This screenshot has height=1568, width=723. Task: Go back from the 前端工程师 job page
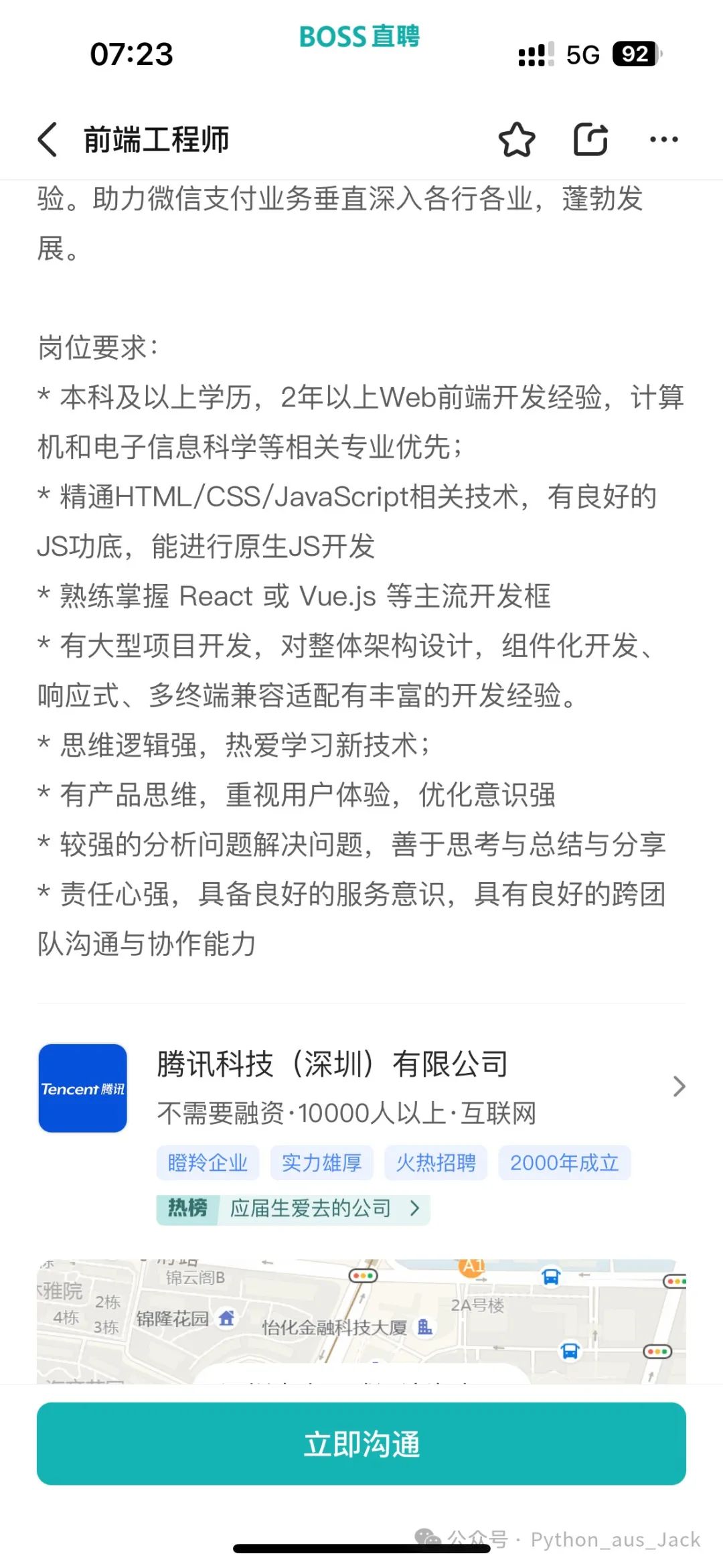48,139
